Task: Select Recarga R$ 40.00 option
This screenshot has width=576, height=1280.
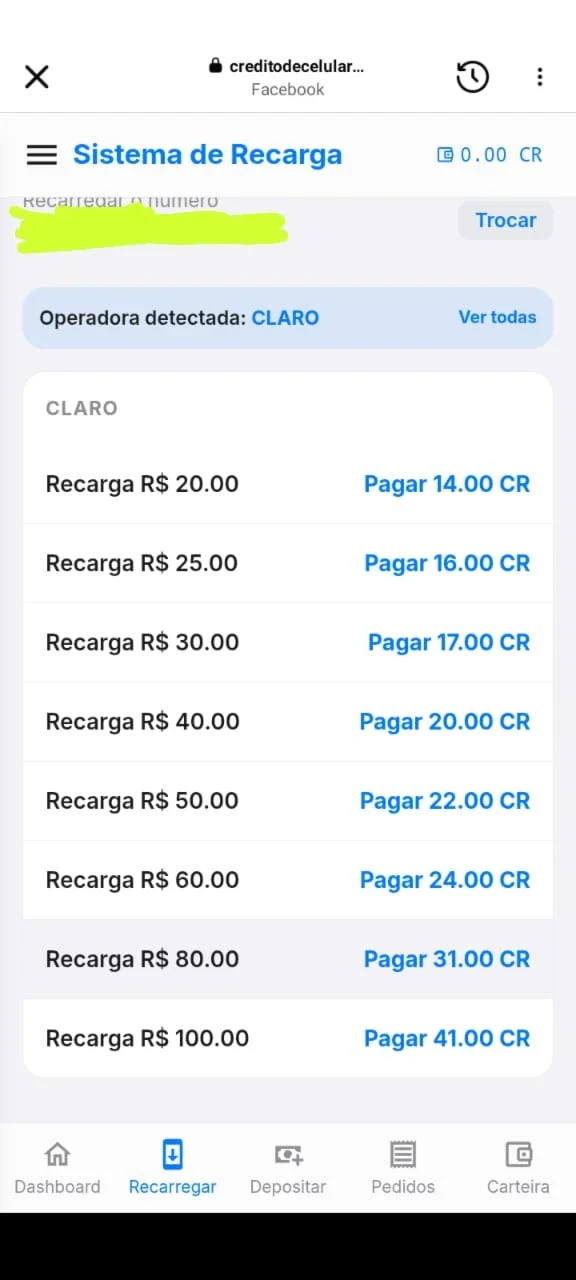Action: pos(288,721)
